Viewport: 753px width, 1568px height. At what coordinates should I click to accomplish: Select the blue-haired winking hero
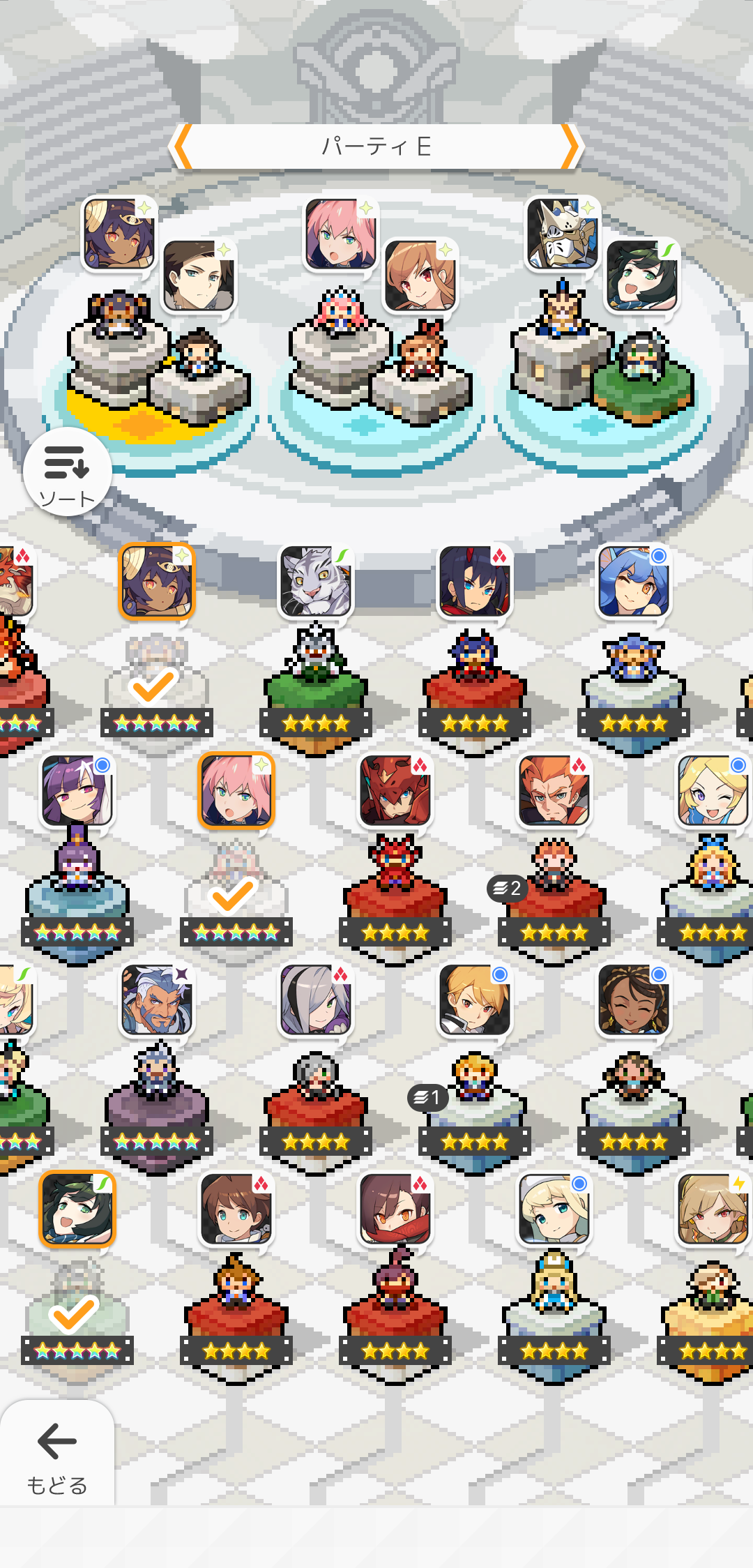pyautogui.click(x=633, y=582)
